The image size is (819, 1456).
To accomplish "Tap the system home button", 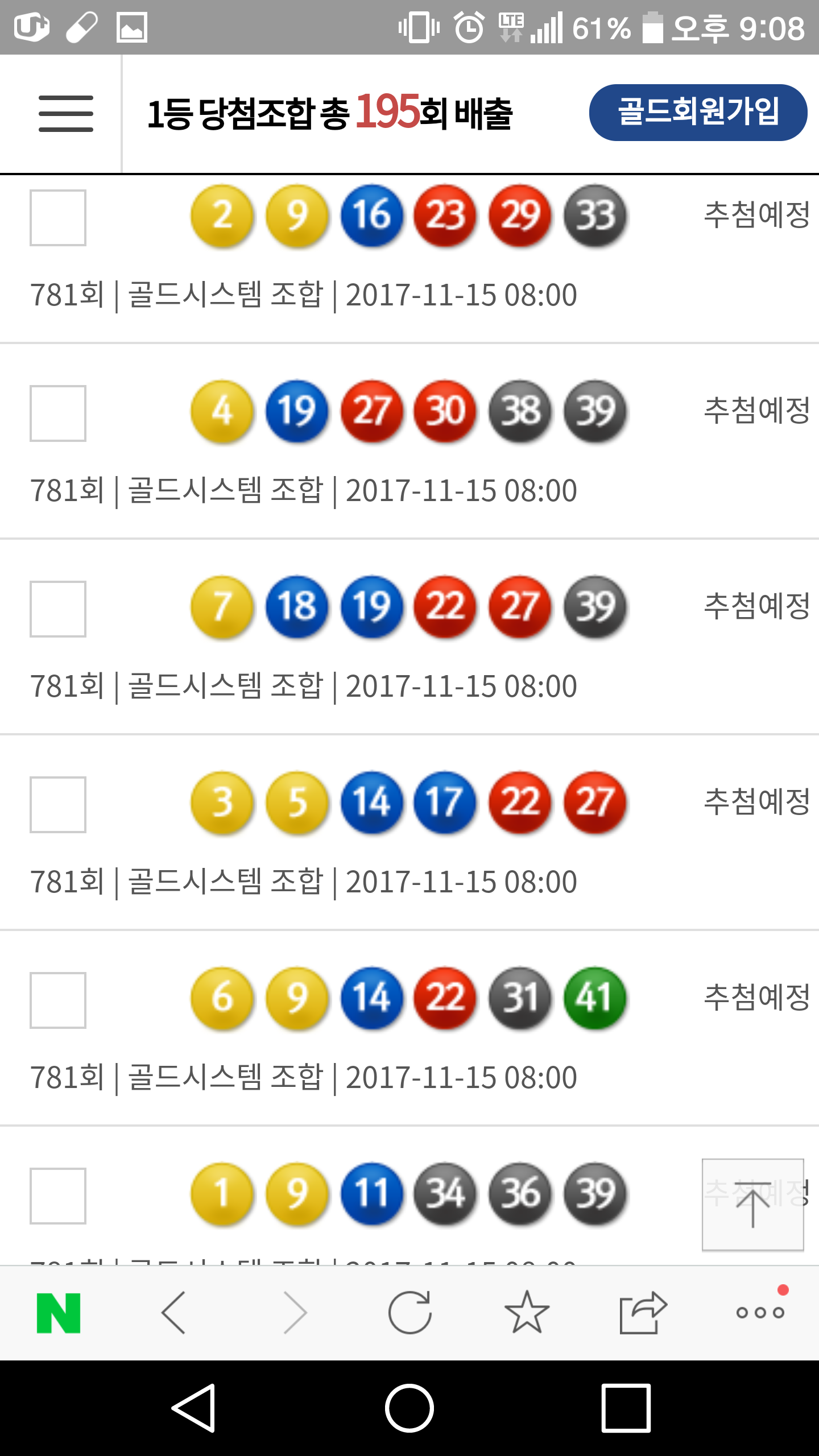I will click(x=409, y=1409).
